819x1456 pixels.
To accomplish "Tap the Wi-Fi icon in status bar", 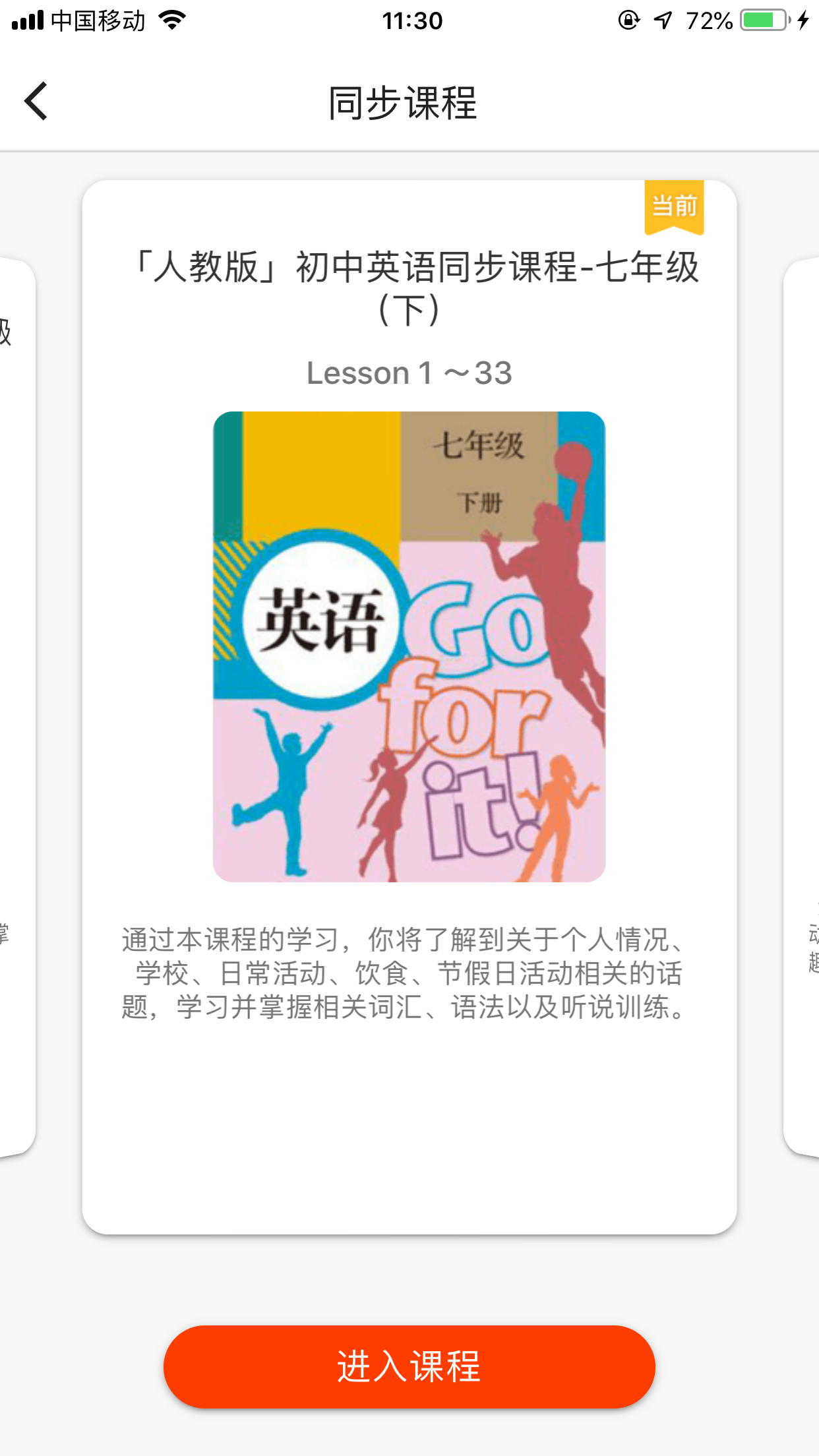I will [172, 20].
